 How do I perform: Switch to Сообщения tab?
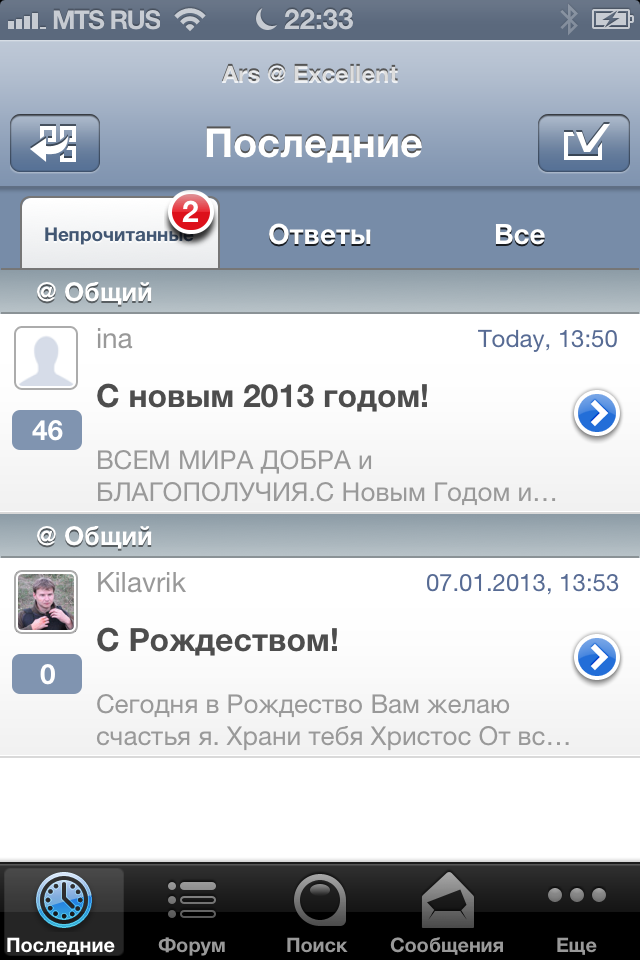[447, 912]
